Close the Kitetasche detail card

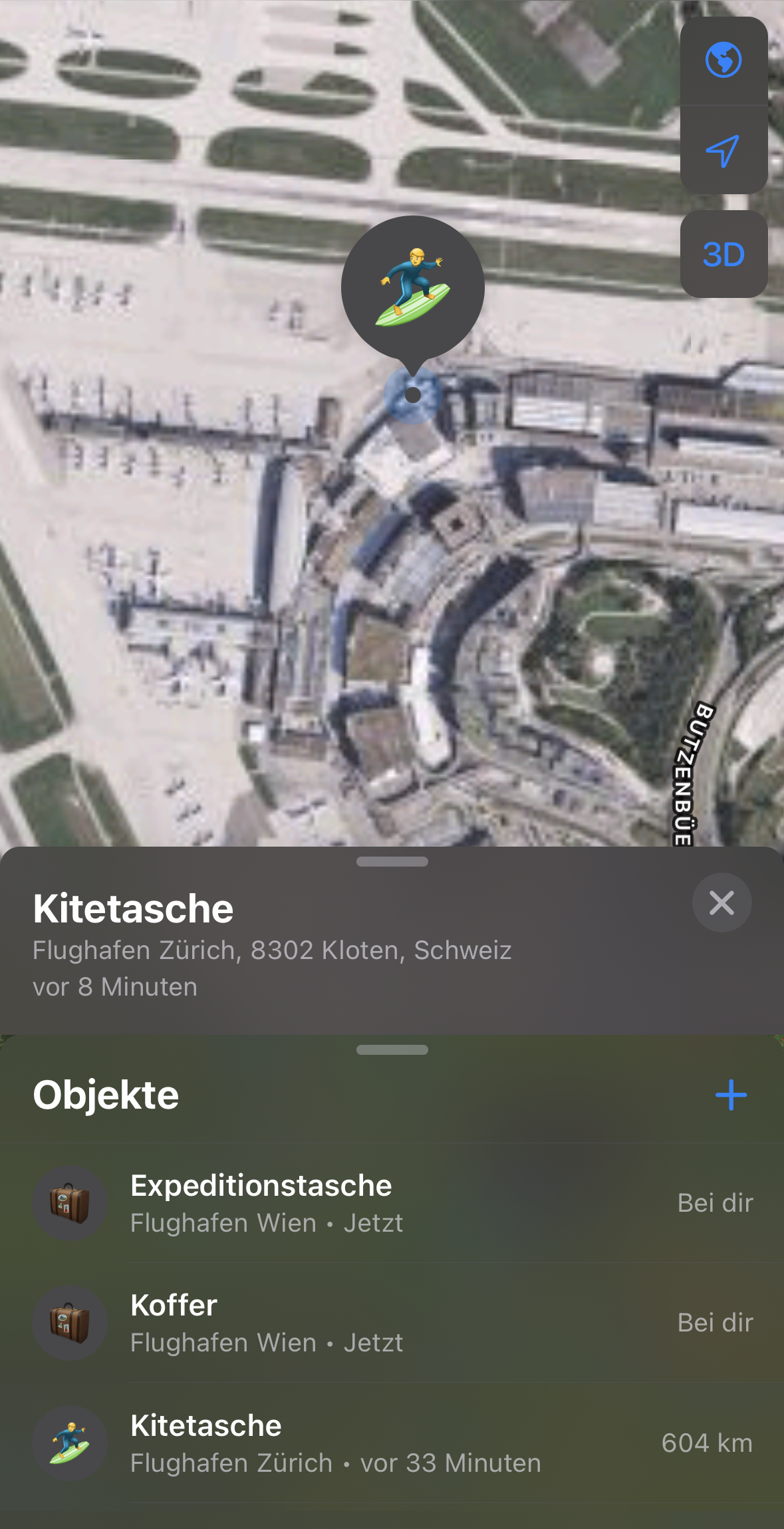click(721, 903)
